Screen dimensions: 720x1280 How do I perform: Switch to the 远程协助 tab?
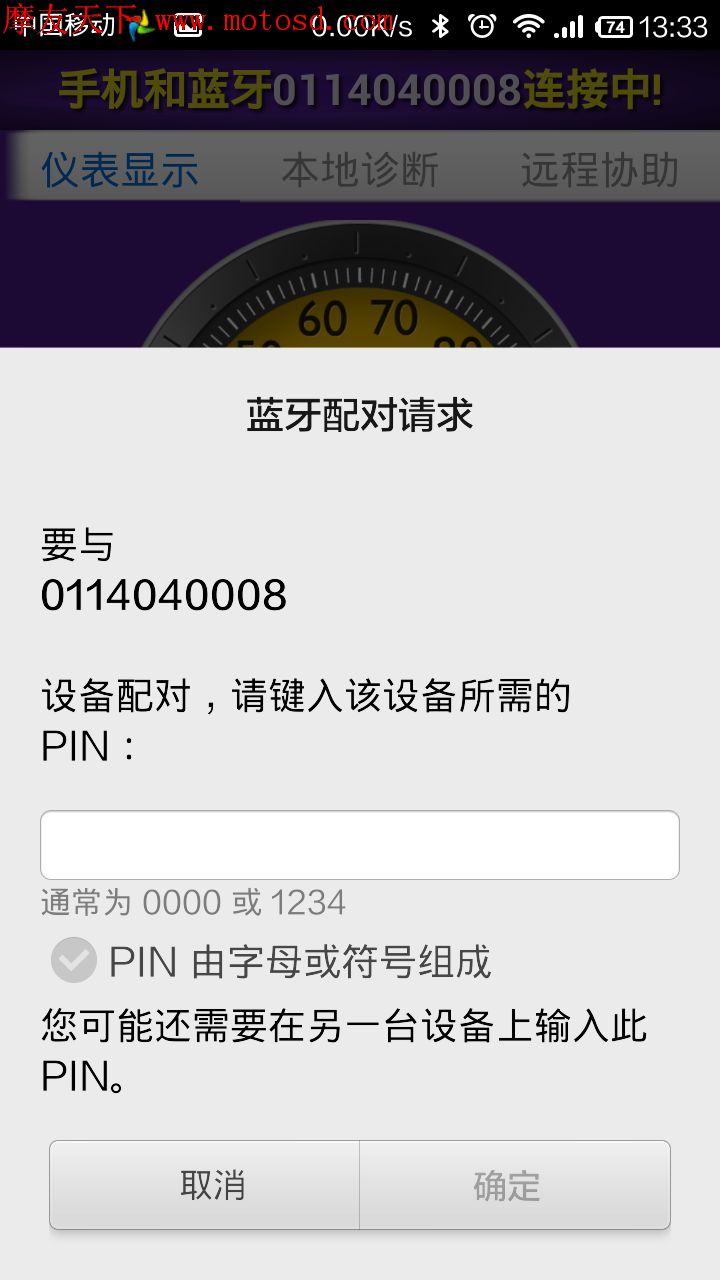click(x=599, y=171)
